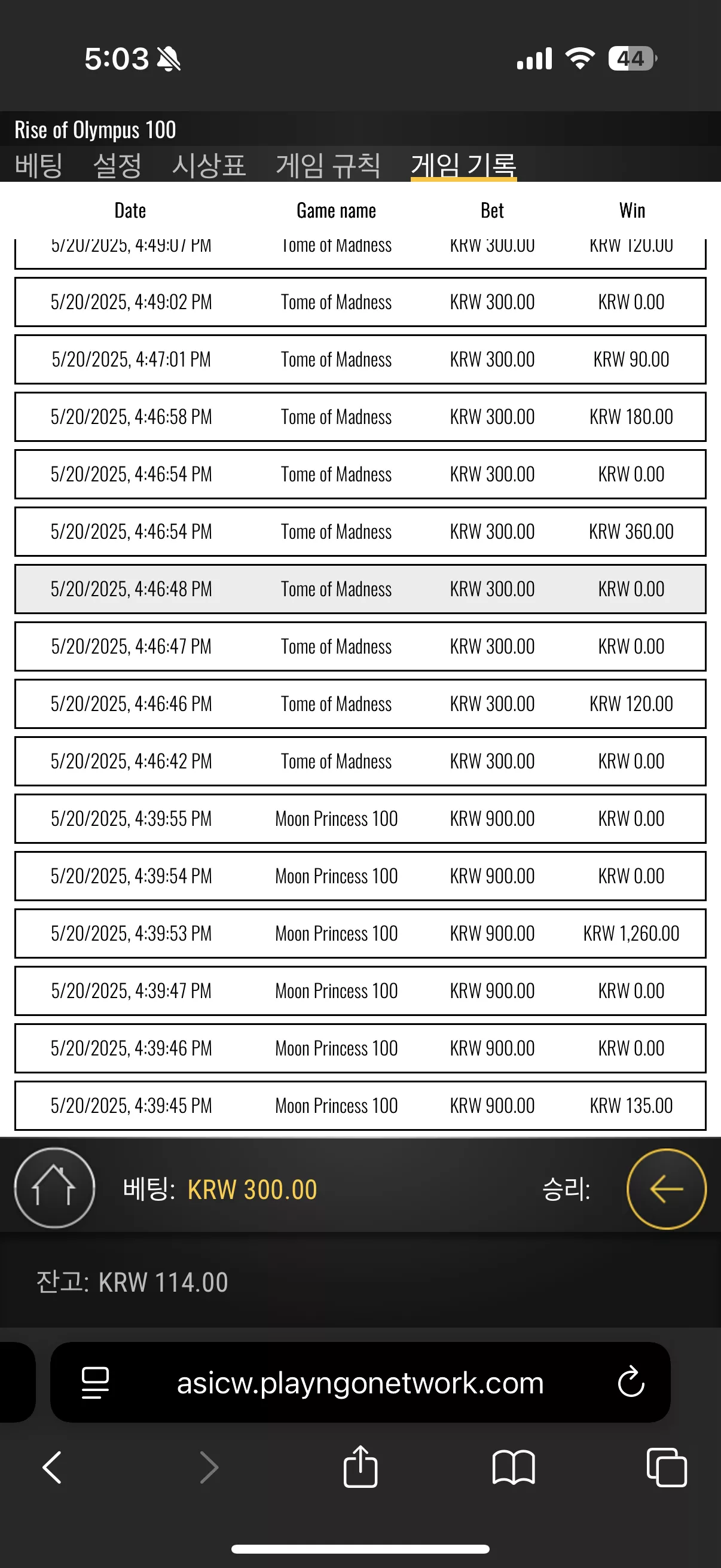The image size is (721, 1568).
Task: Open the 4:46:46 PM Tome of Madness record
Action: [x=360, y=704]
